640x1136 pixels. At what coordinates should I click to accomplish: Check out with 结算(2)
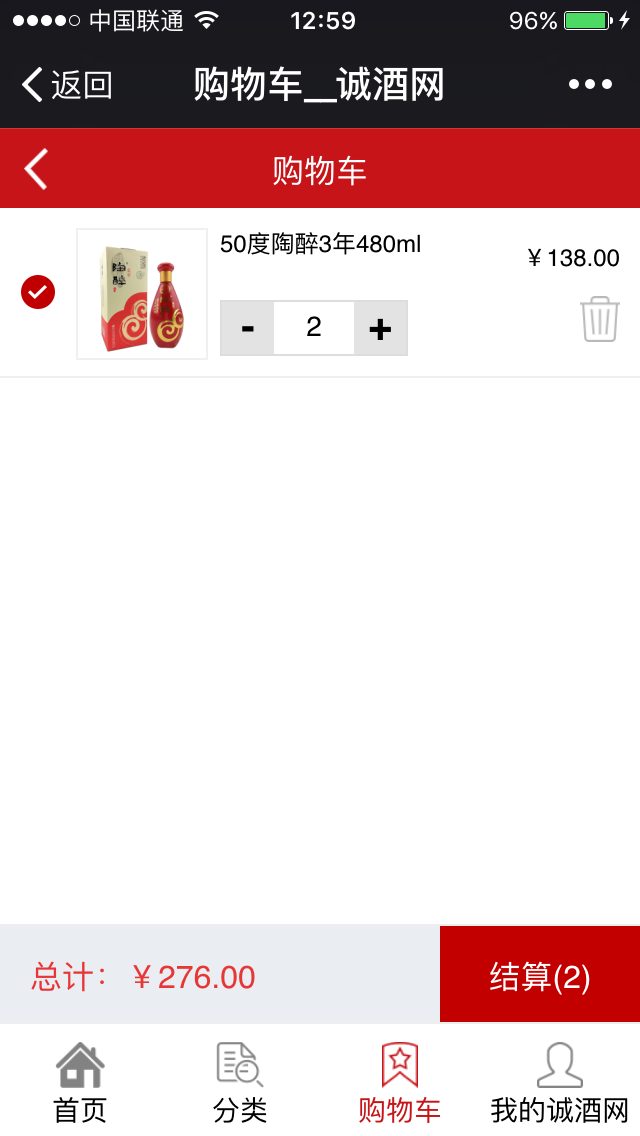(540, 975)
